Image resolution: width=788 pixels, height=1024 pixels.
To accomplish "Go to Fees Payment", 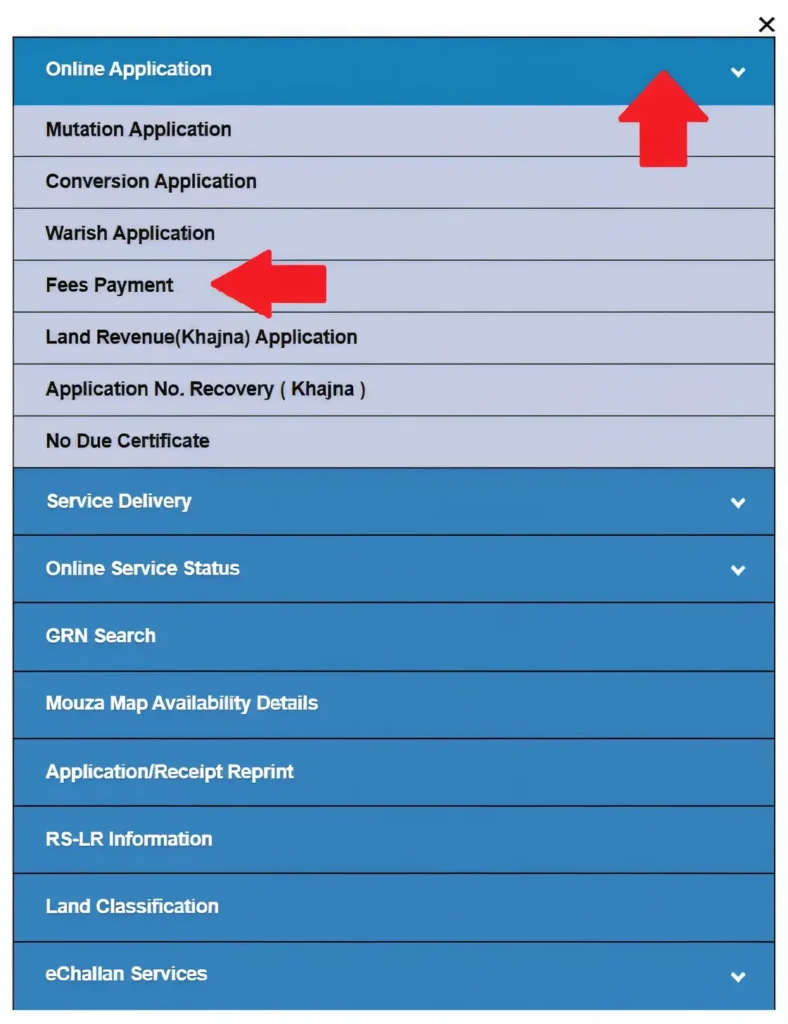I will pyautogui.click(x=110, y=285).
